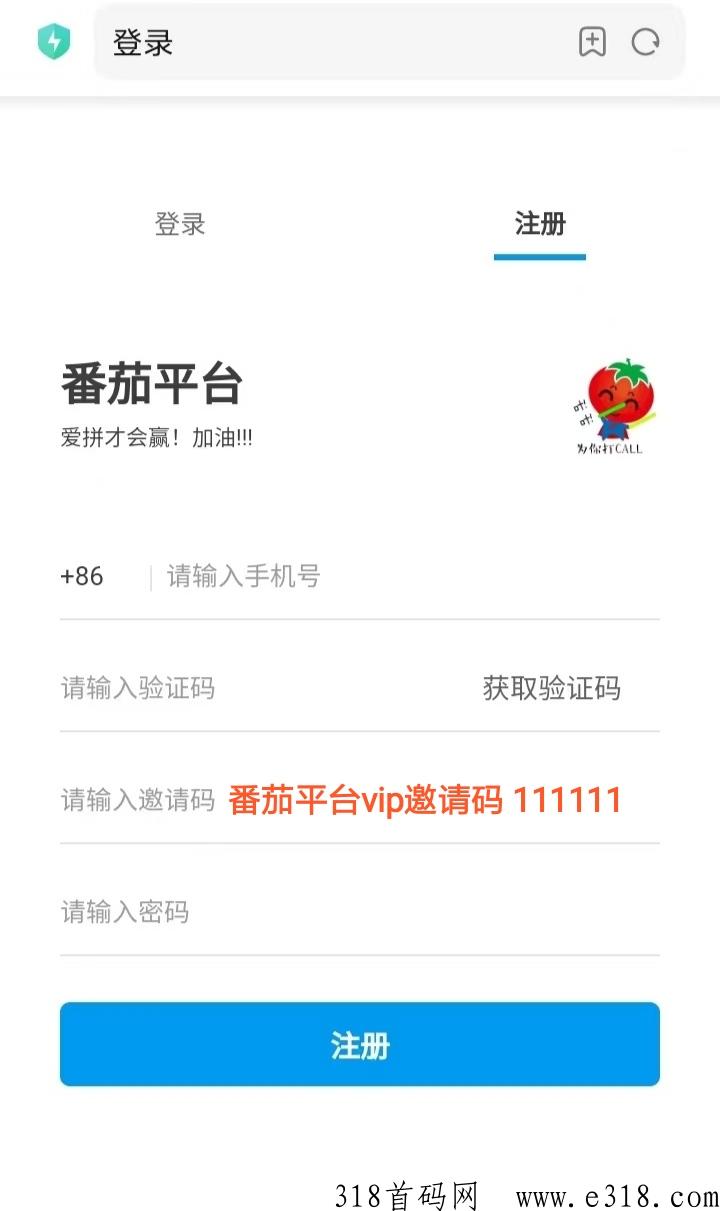Switch to the 登录 tab
This screenshot has height=1211, width=720.
(180, 224)
